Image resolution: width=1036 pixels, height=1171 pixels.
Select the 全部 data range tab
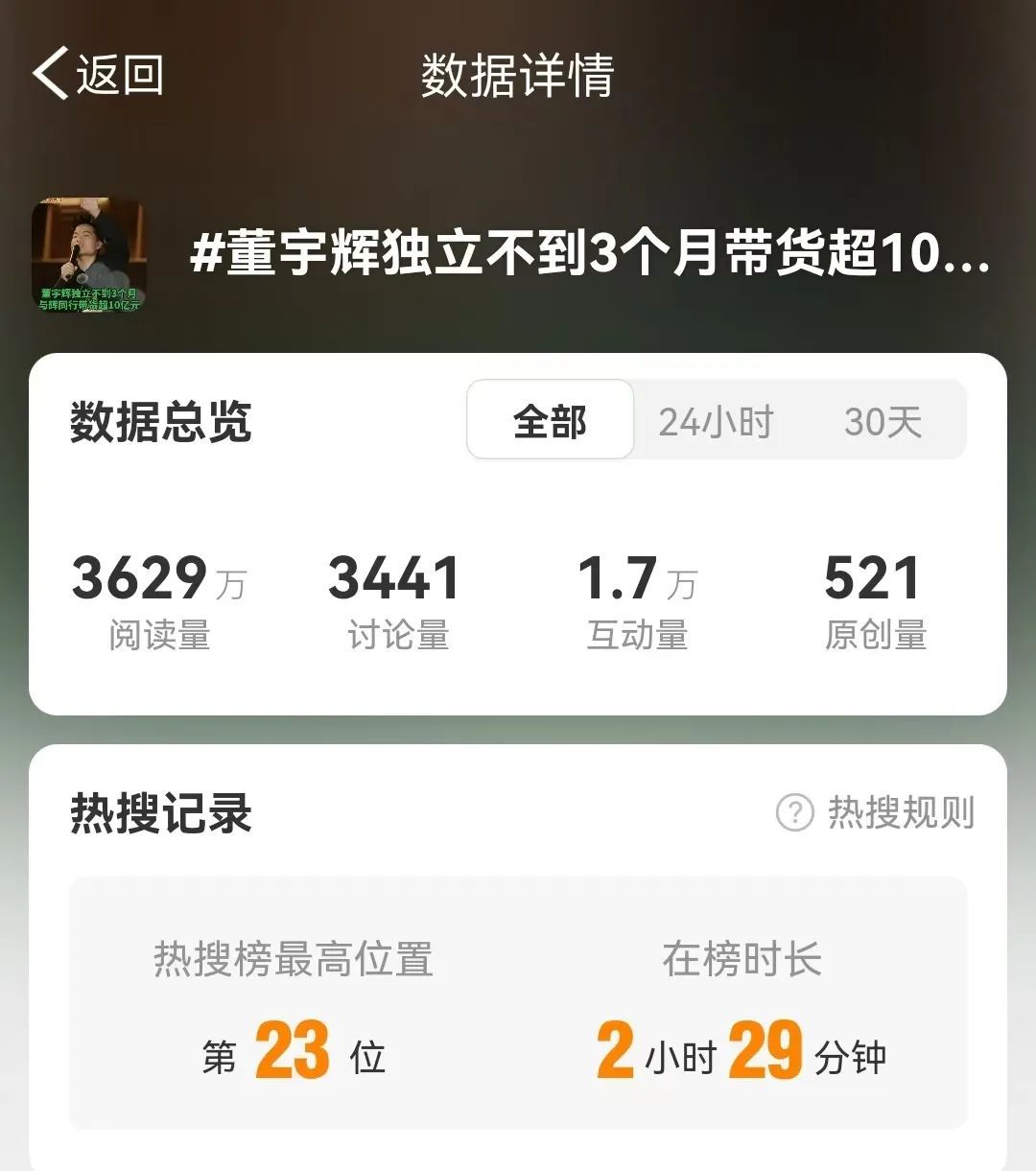(x=550, y=421)
